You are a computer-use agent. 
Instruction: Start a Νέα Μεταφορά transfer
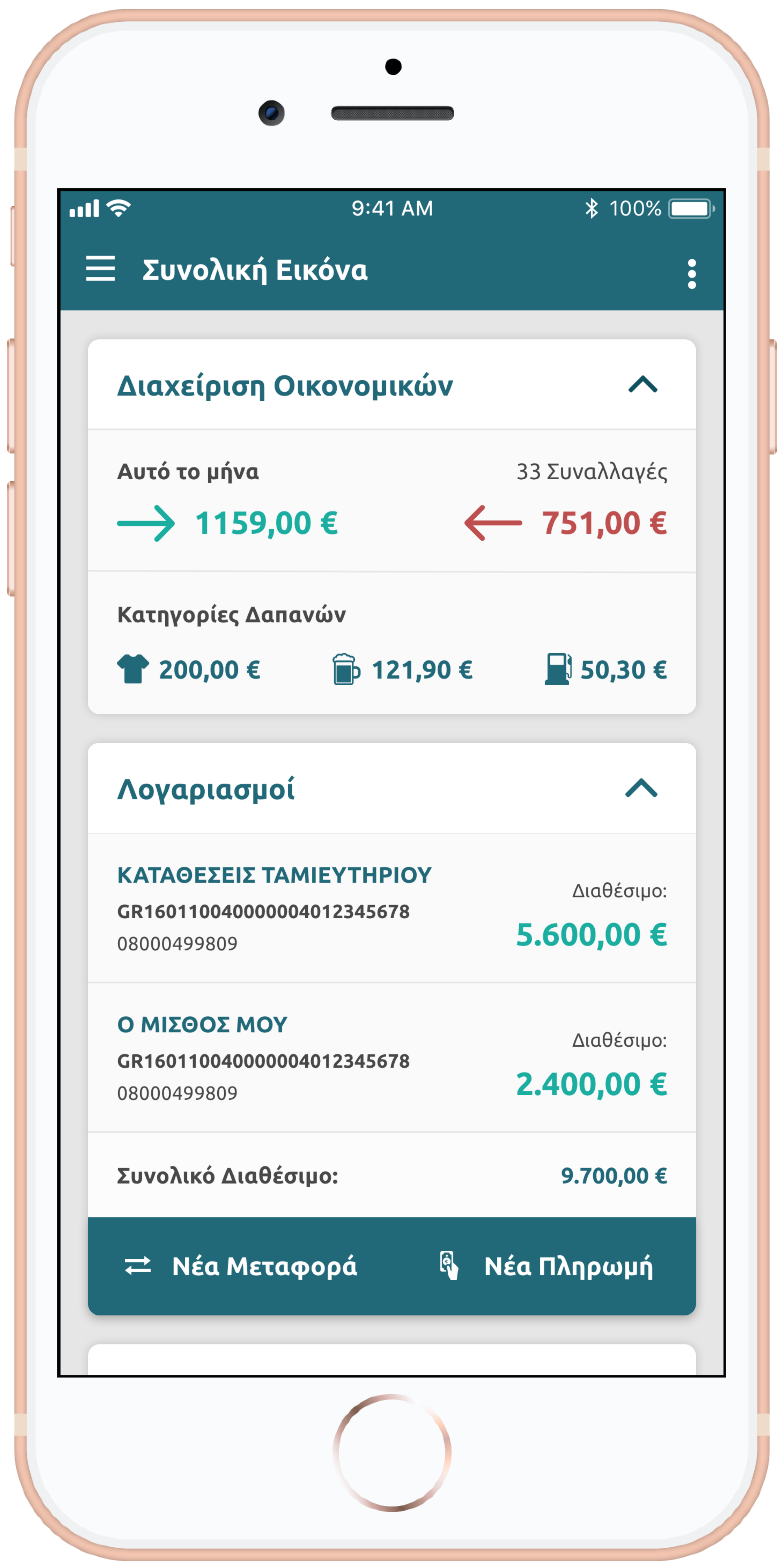pos(240,1266)
